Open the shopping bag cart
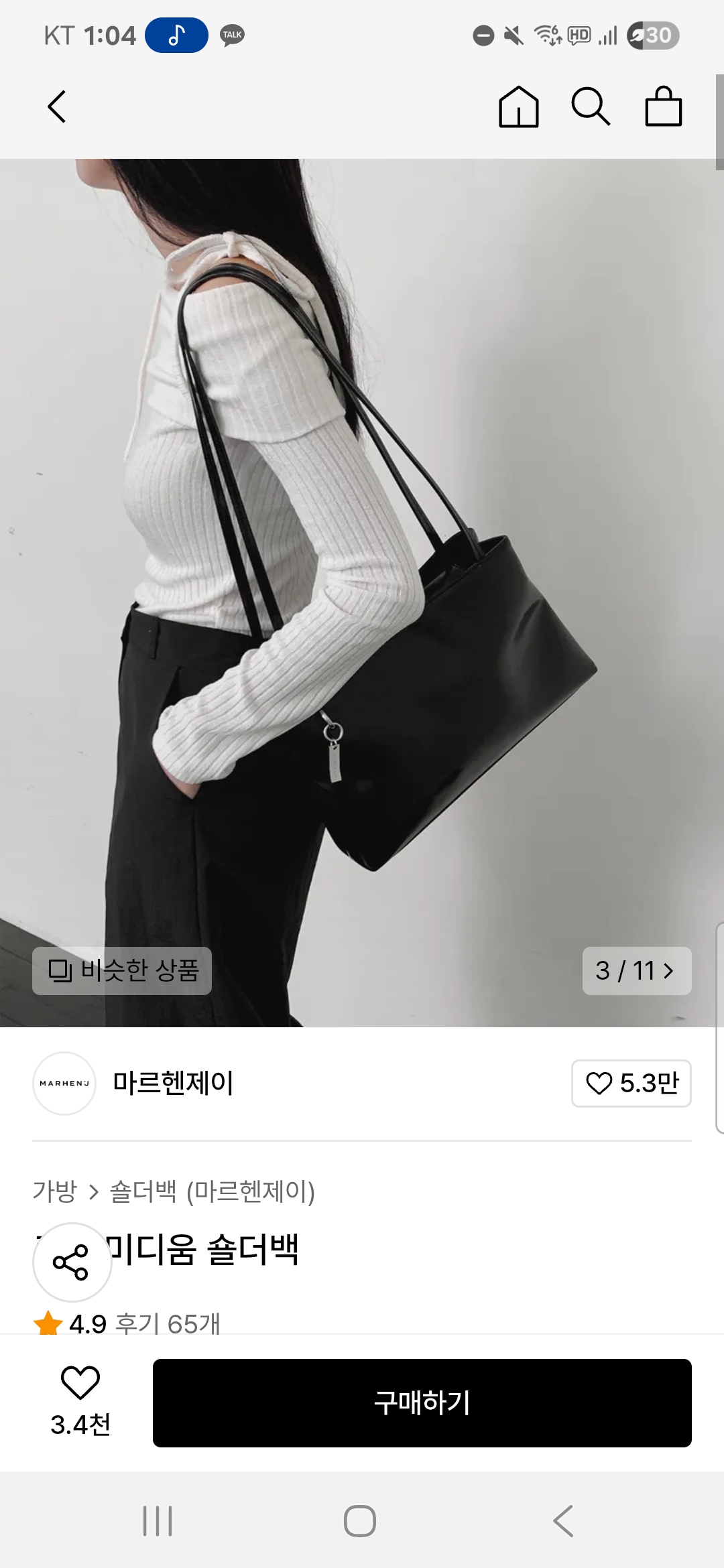724x1568 pixels. (663, 107)
